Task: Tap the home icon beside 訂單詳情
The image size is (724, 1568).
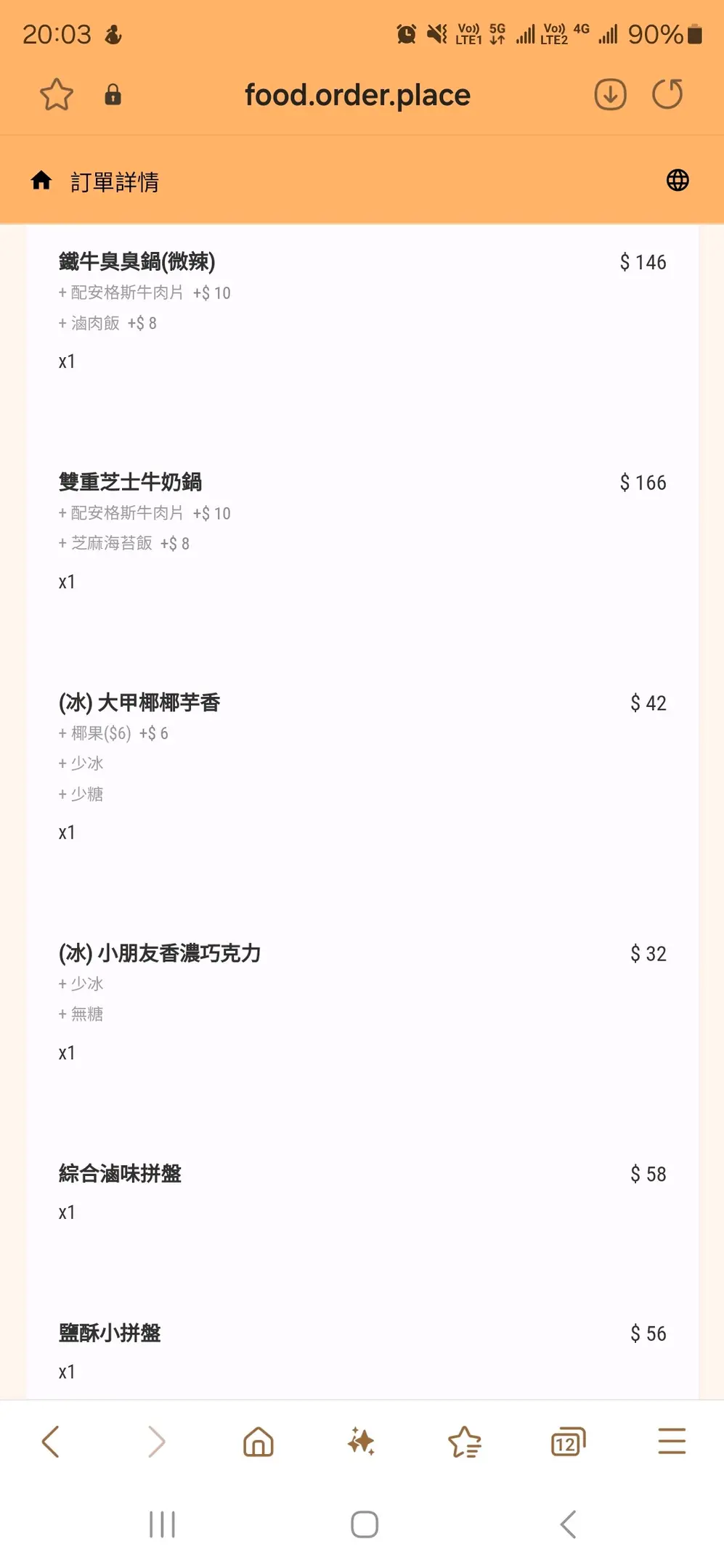Action: 41,180
